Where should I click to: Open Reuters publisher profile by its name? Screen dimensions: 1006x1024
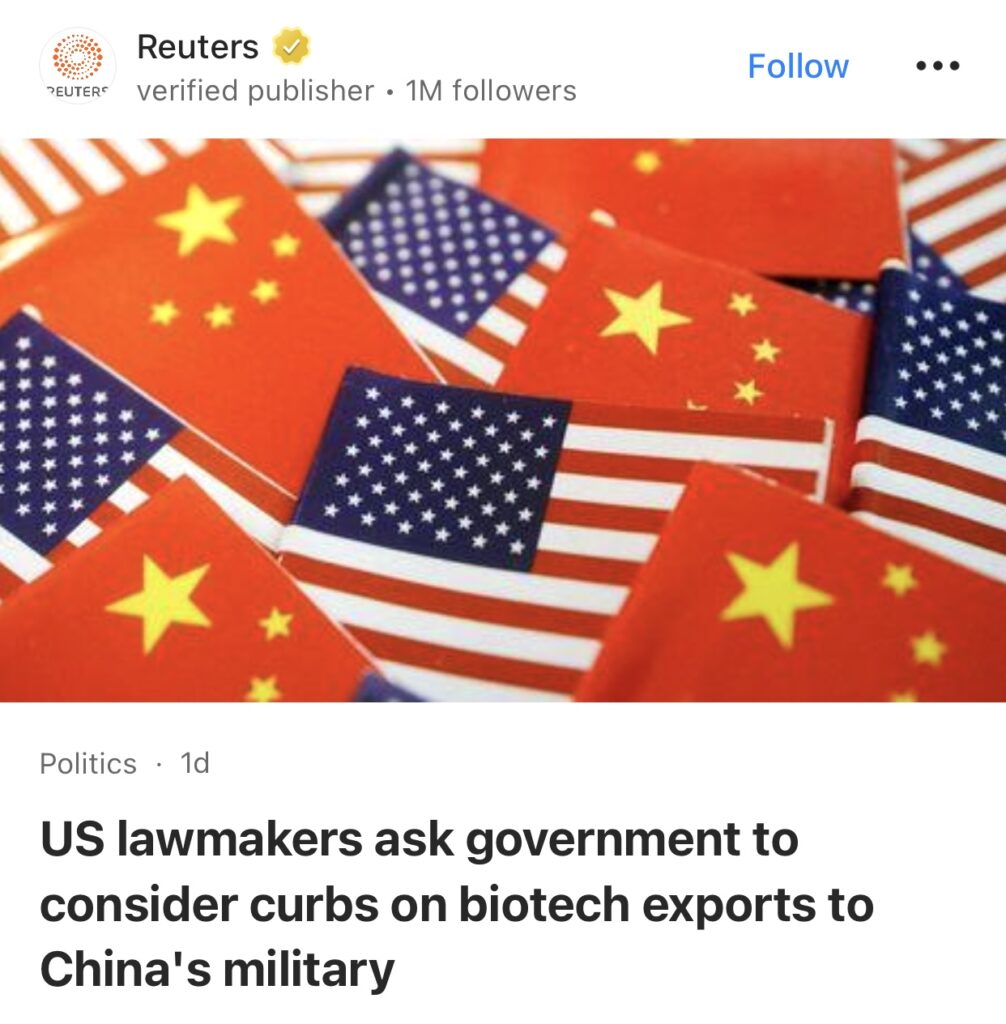[197, 47]
